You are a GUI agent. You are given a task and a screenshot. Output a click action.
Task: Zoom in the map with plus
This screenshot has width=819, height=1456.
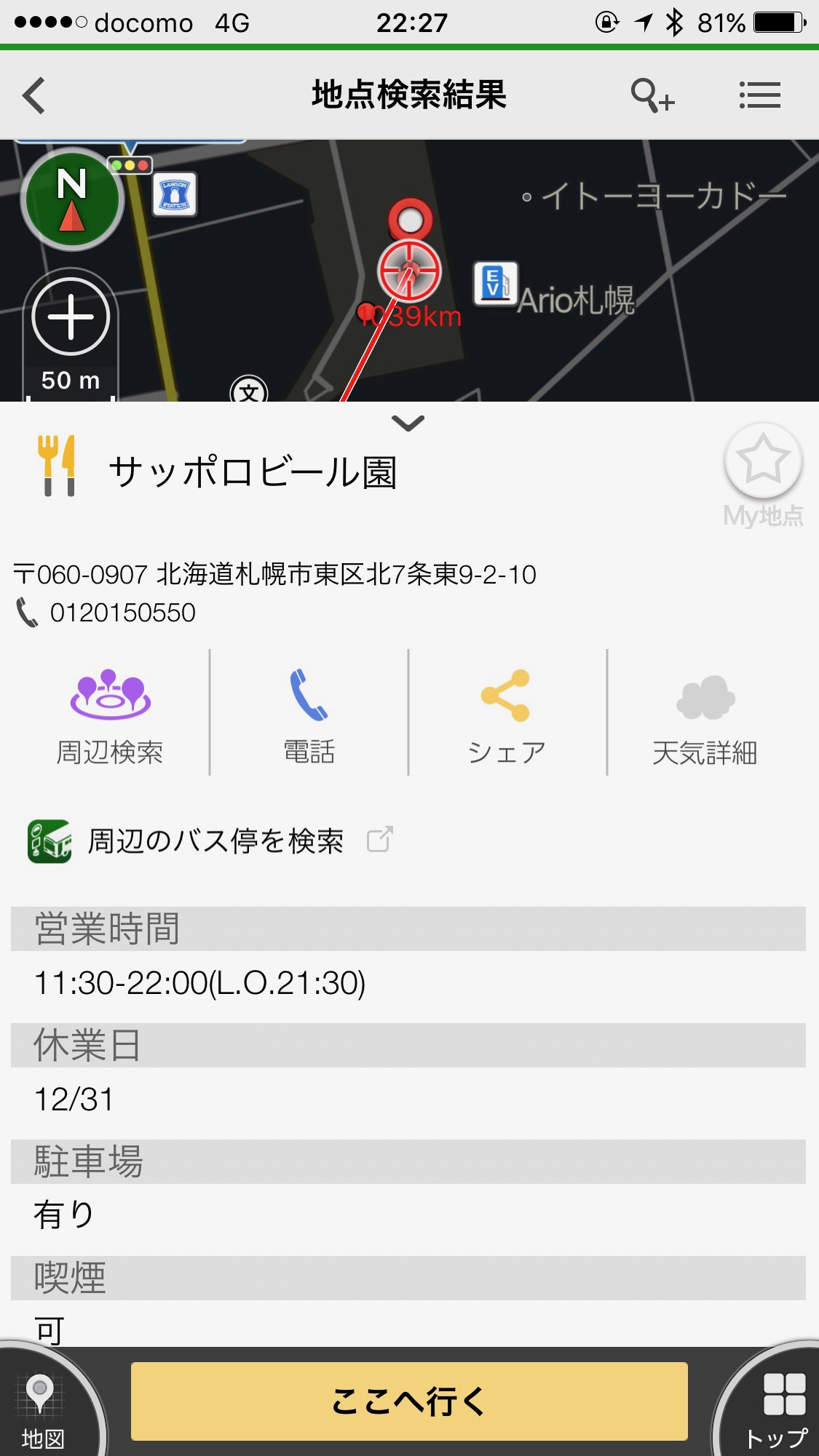tap(71, 317)
